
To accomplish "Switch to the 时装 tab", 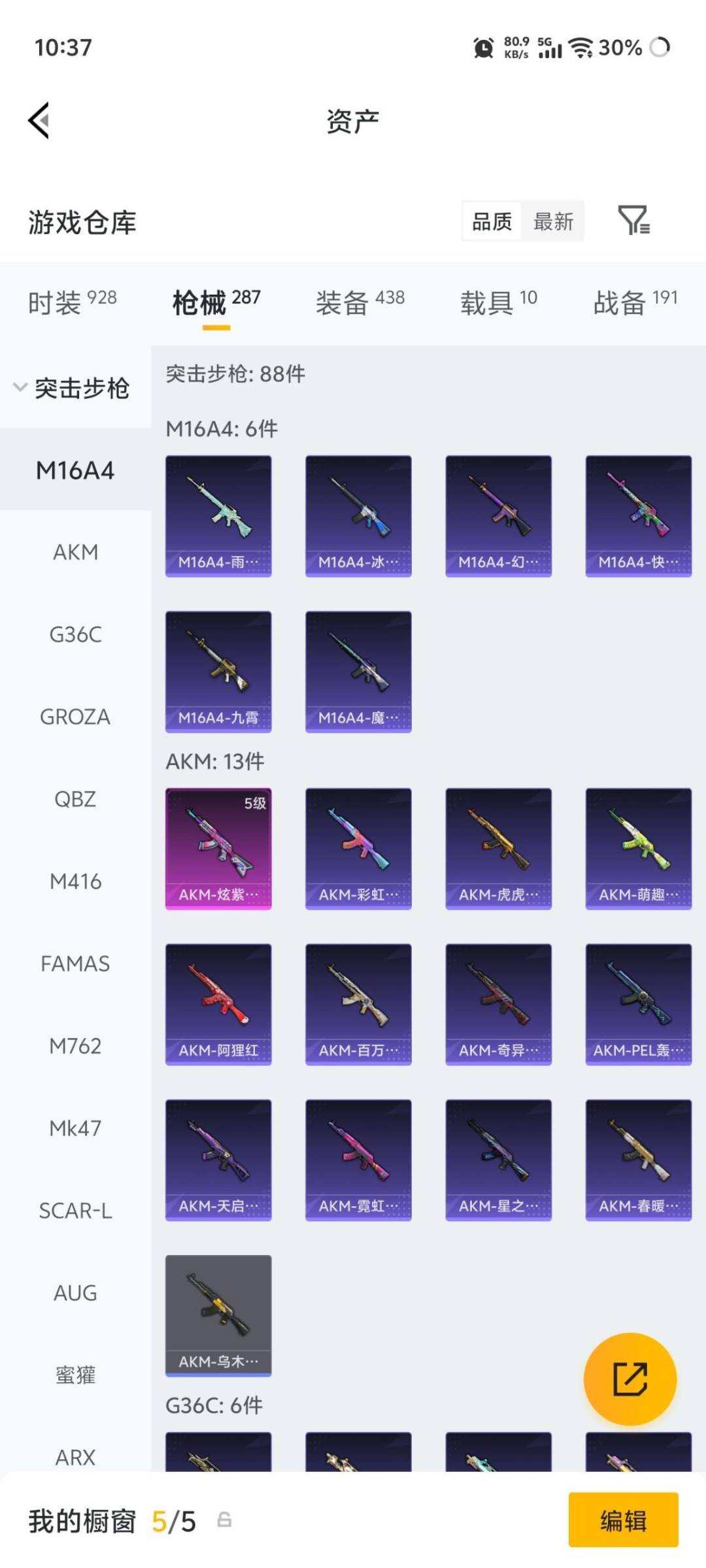I will pyautogui.click(x=72, y=302).
